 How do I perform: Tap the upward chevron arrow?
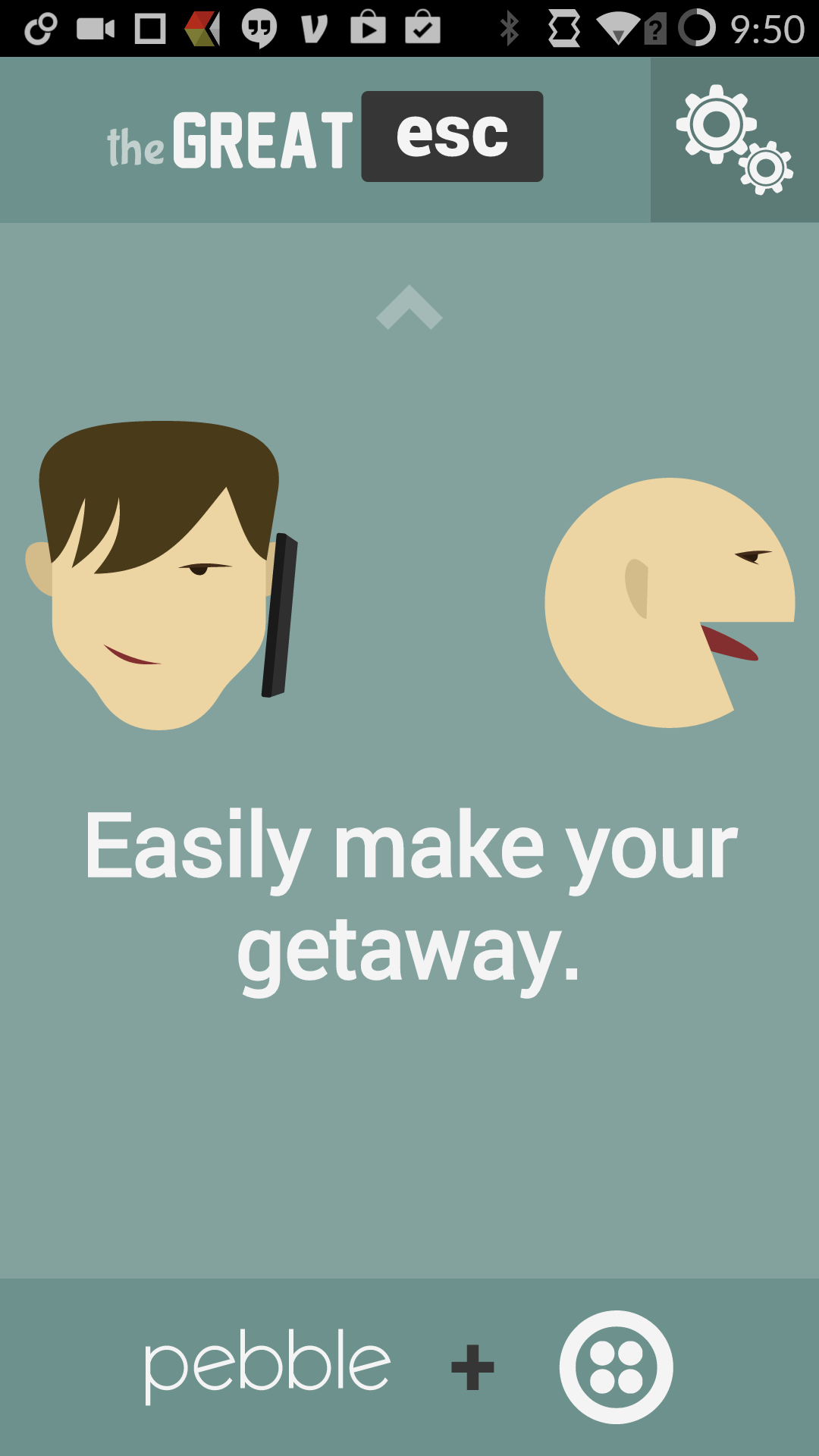tap(409, 307)
